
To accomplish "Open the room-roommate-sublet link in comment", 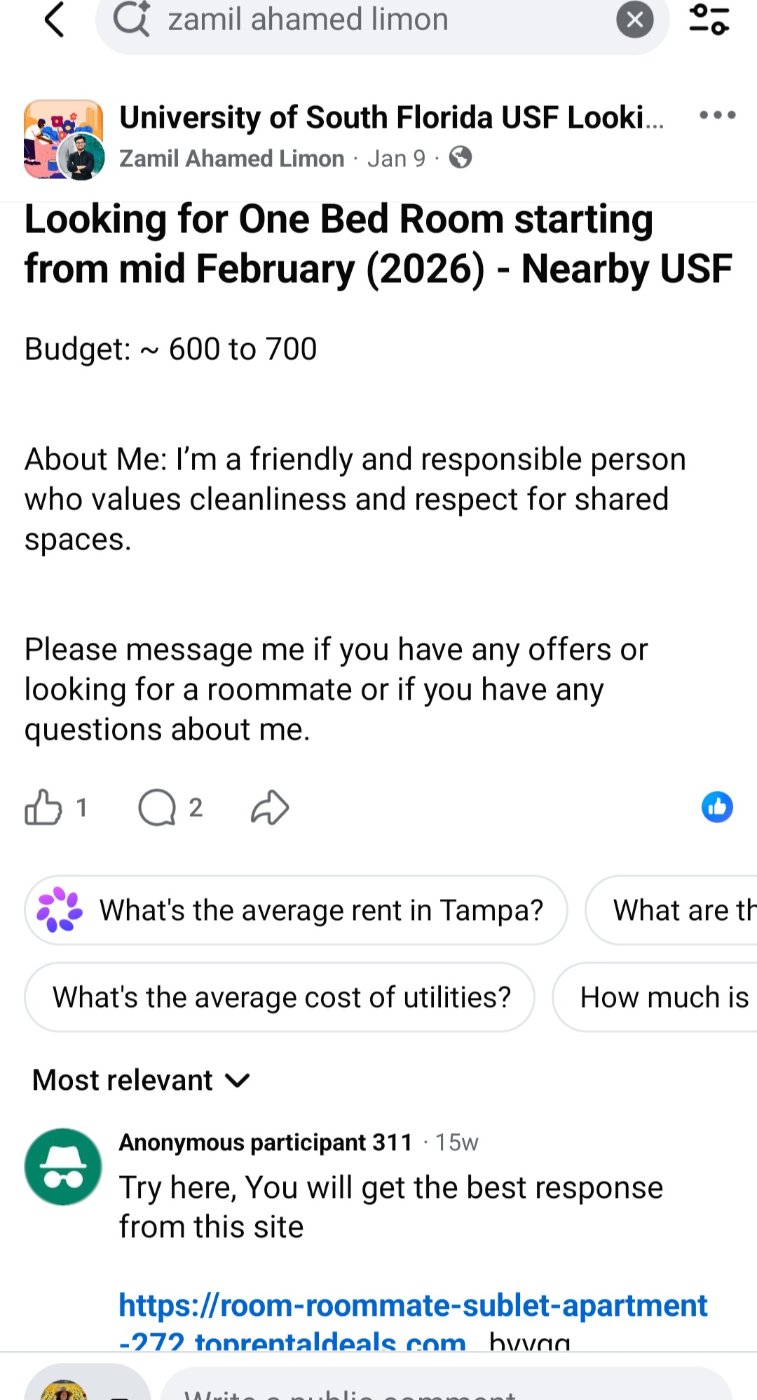I will [412, 1306].
